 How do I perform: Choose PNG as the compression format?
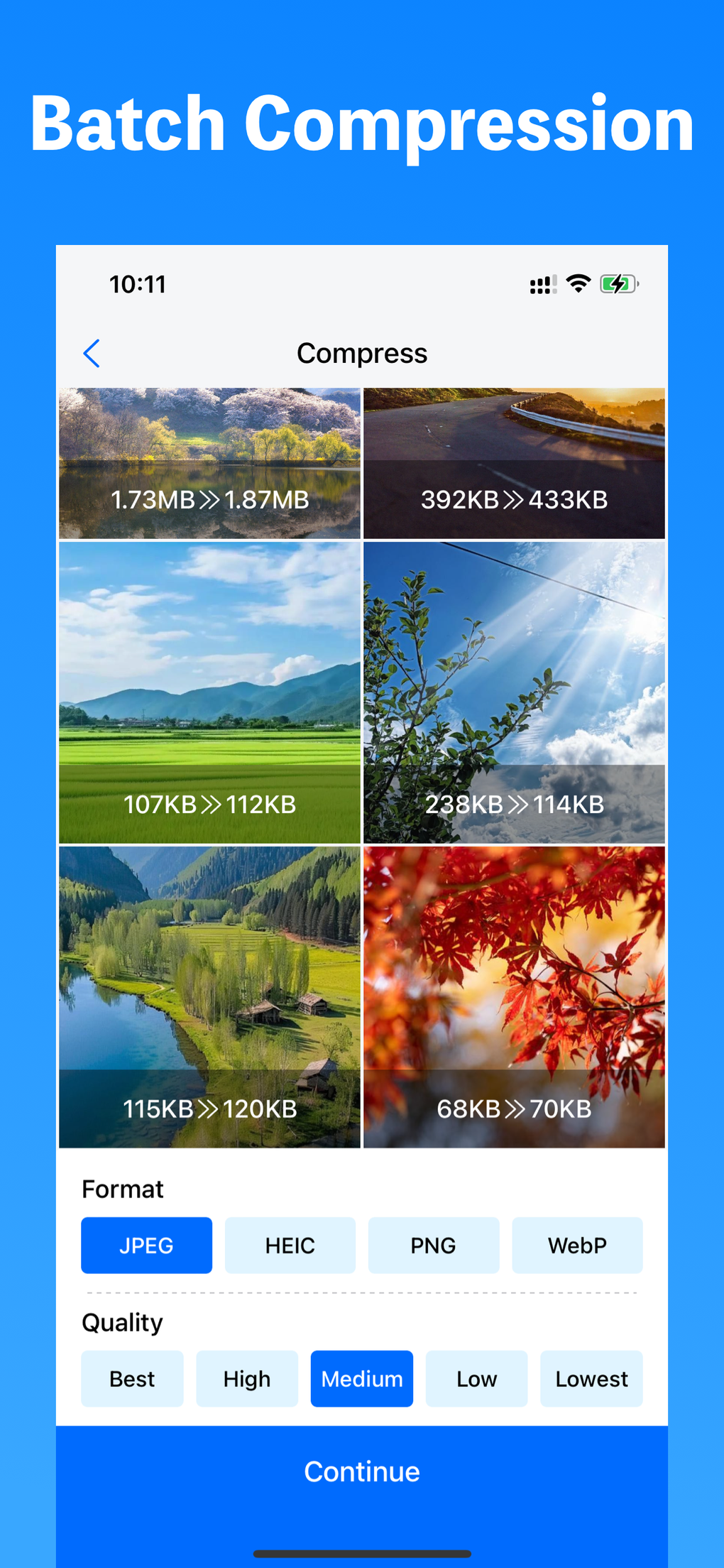point(434,1245)
